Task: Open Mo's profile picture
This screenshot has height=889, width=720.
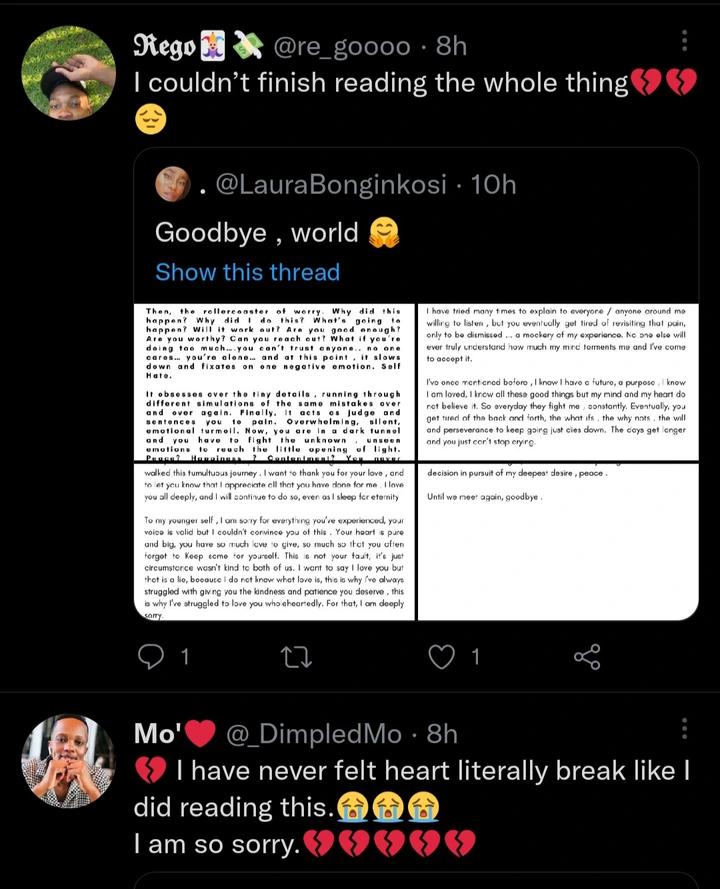Action: click(x=68, y=761)
